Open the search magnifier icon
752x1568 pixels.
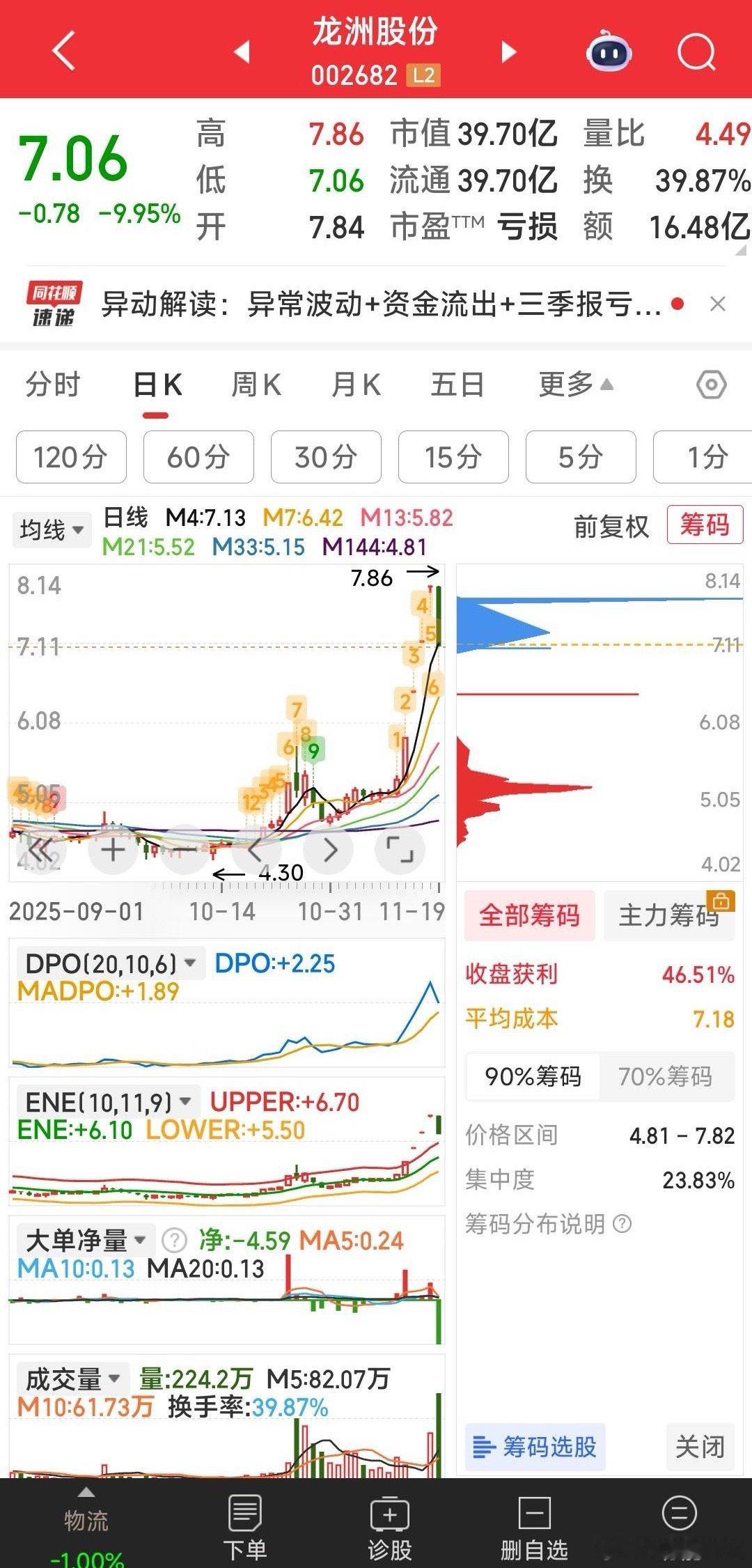tap(696, 52)
